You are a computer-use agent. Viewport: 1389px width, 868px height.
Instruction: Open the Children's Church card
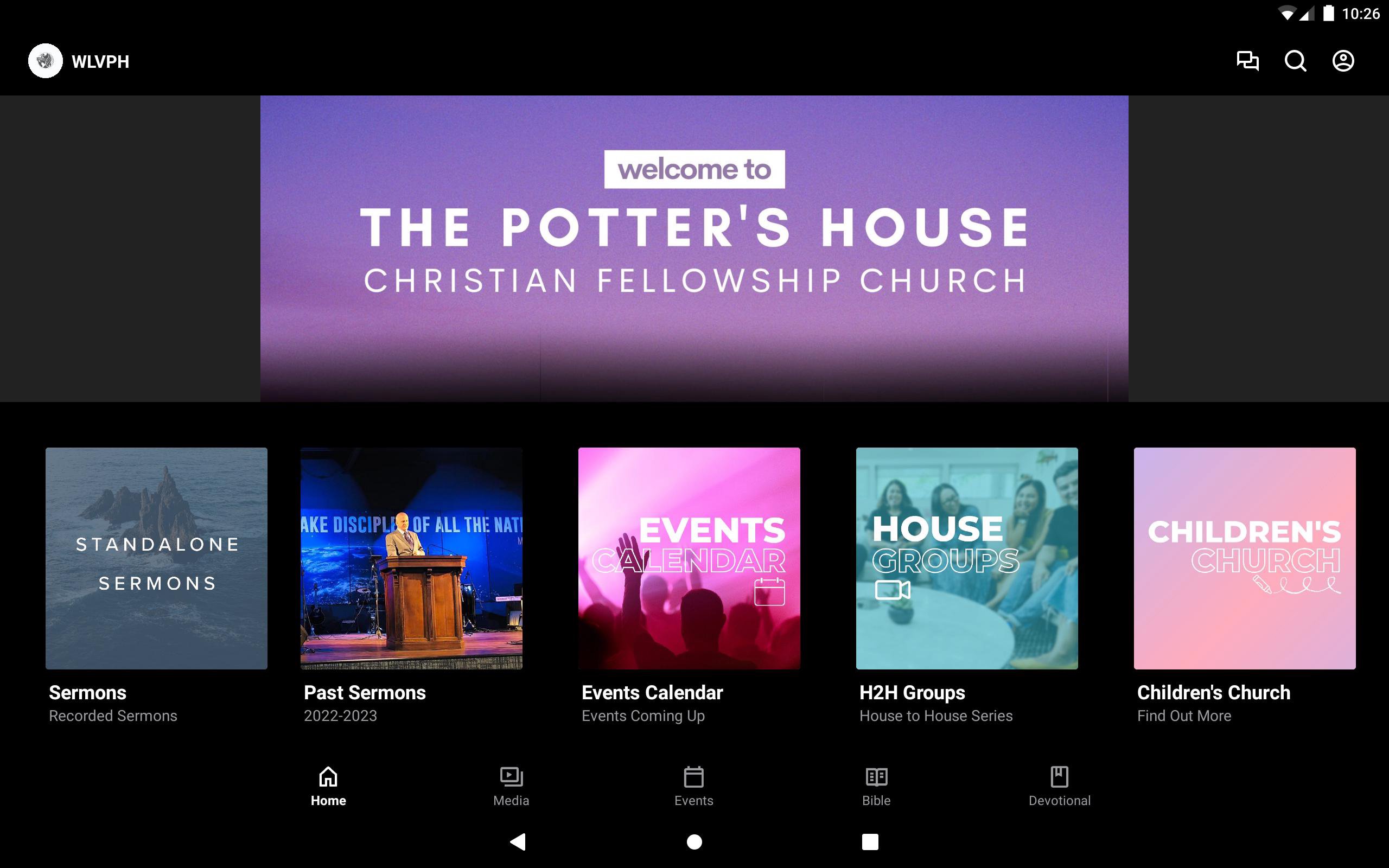tap(1244, 558)
